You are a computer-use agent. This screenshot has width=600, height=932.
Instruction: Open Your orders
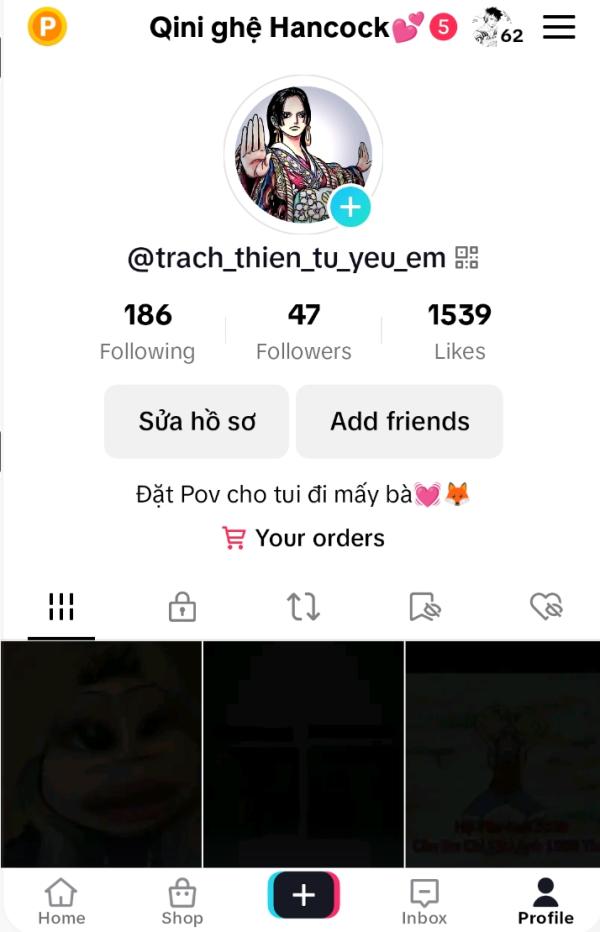click(x=304, y=538)
